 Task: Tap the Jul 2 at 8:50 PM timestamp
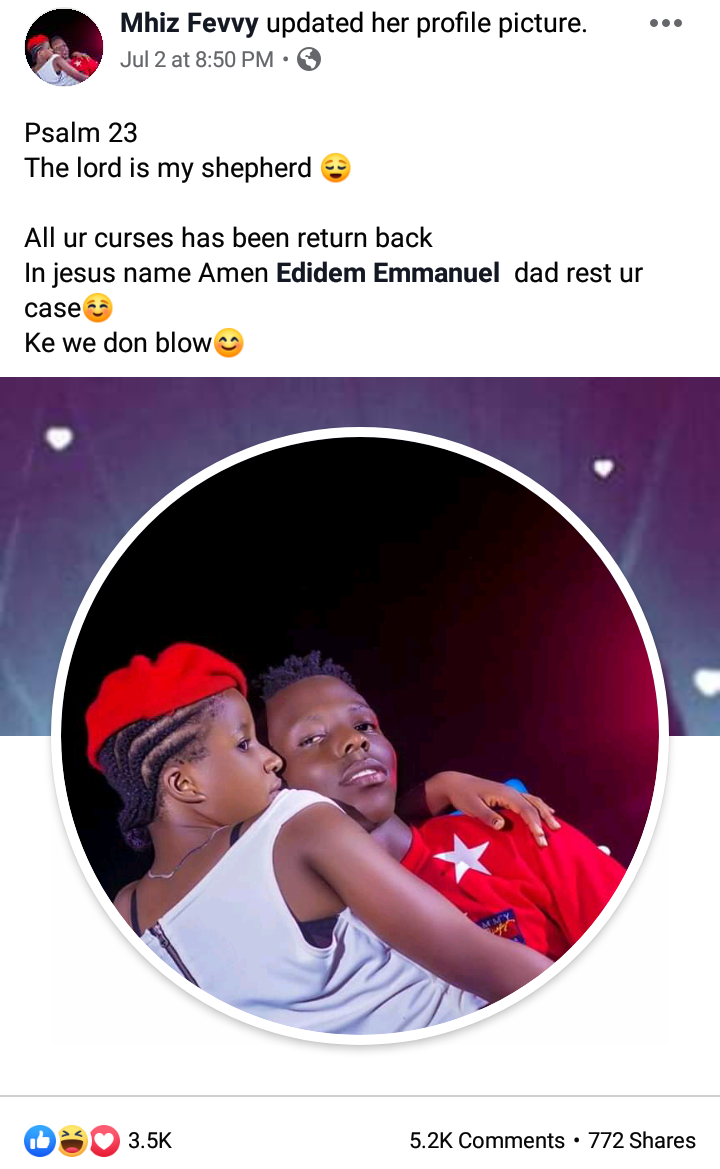197,60
